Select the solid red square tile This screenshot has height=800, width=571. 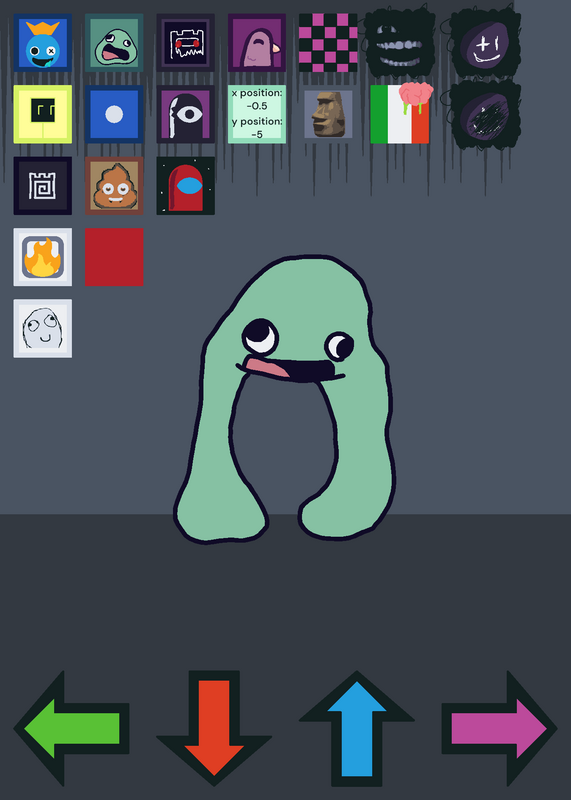pos(114,257)
